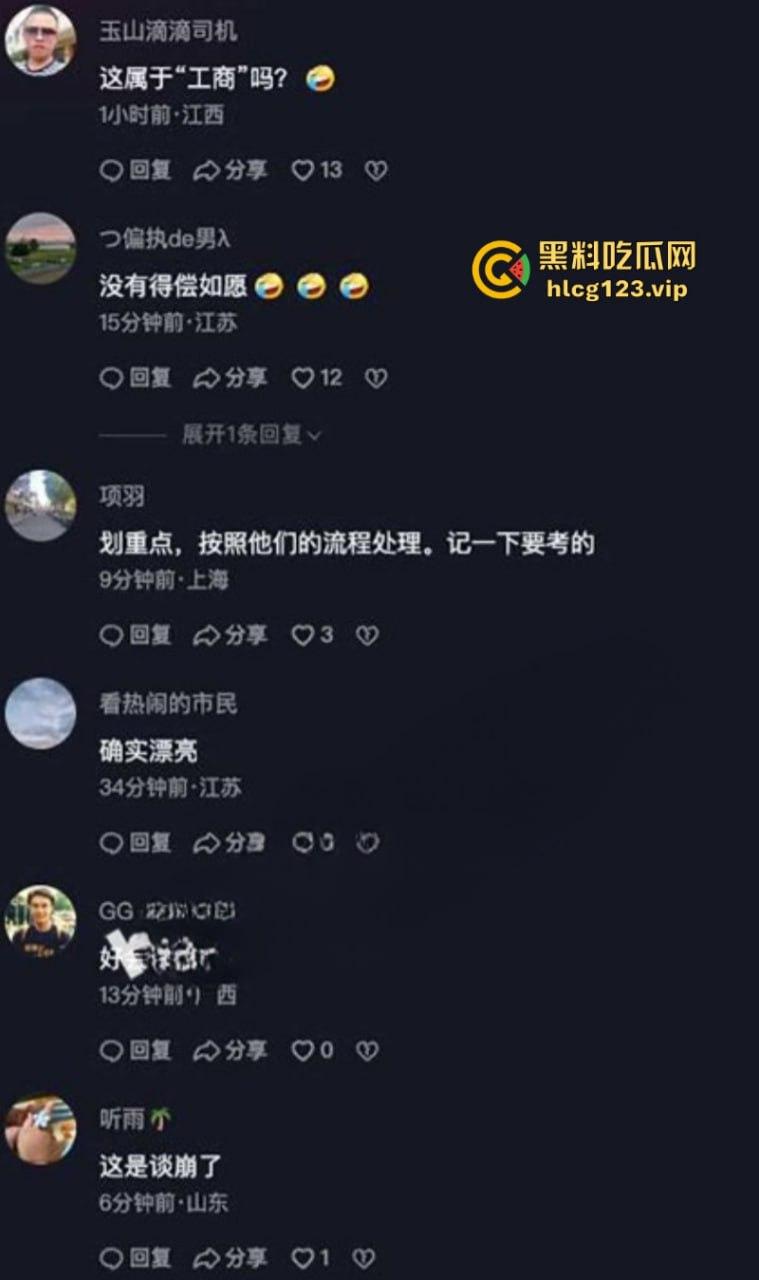Share the comment posted 13分钟前

point(230,1051)
